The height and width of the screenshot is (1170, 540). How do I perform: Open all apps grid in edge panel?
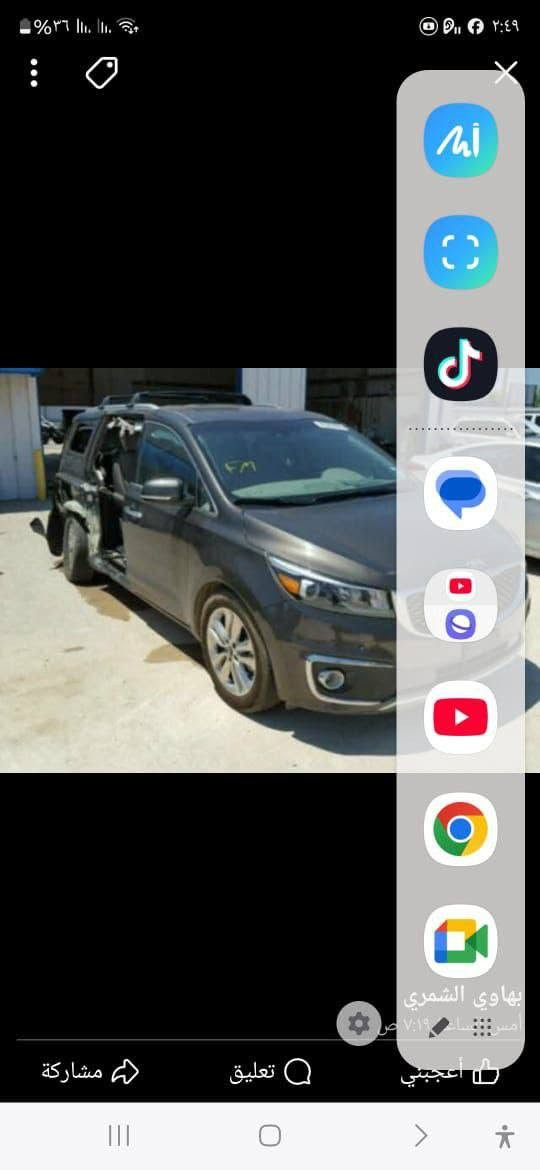click(x=483, y=1027)
